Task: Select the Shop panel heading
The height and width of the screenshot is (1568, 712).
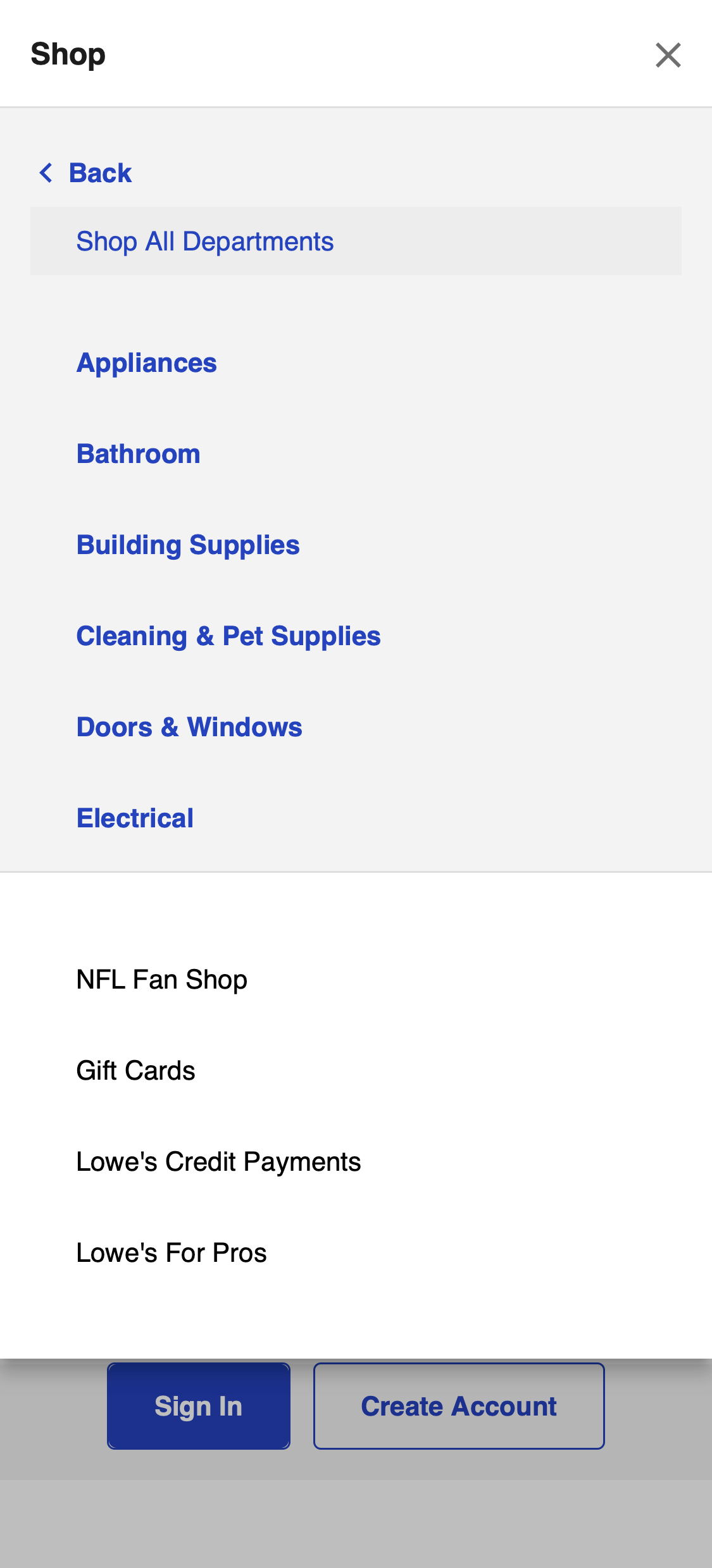Action: pyautogui.click(x=67, y=54)
